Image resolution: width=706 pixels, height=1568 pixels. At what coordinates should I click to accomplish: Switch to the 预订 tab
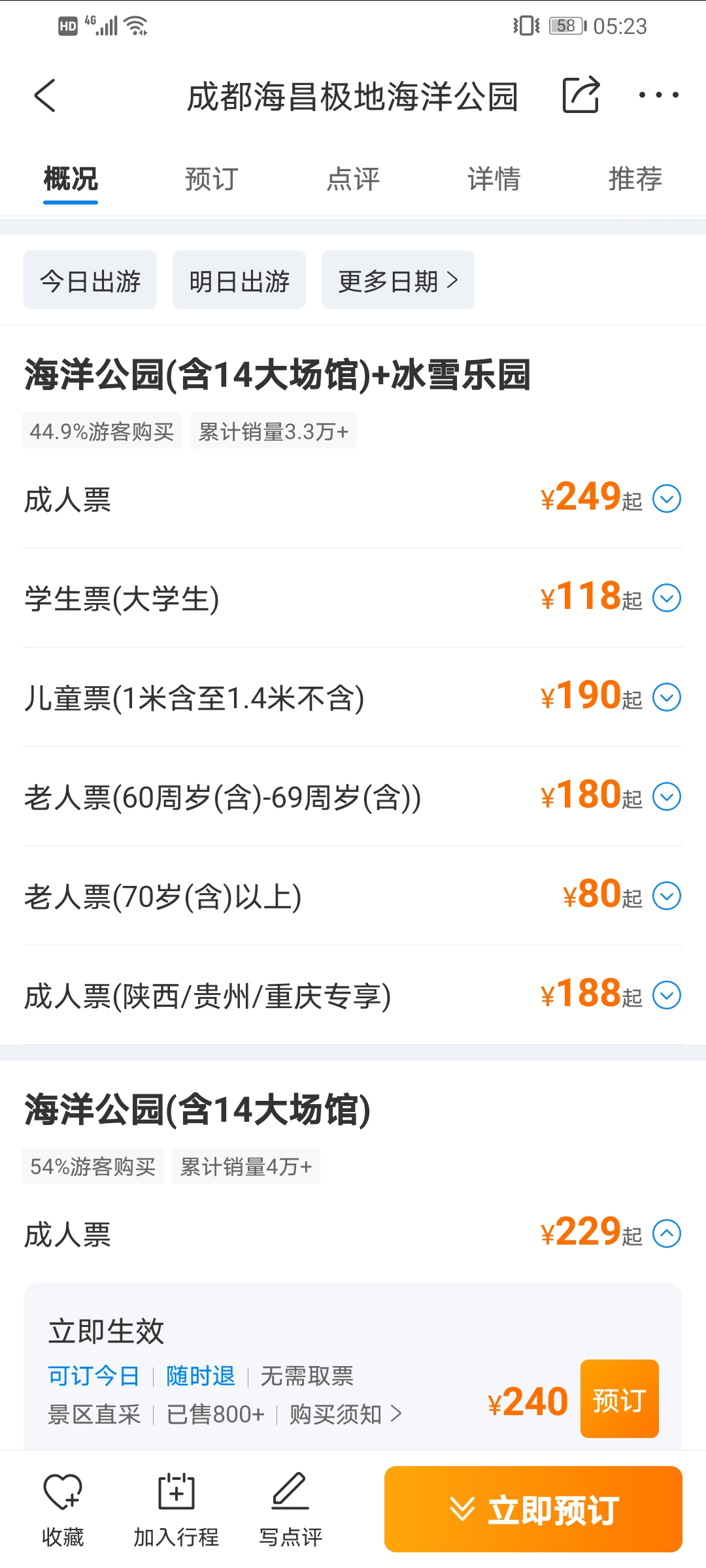click(211, 178)
